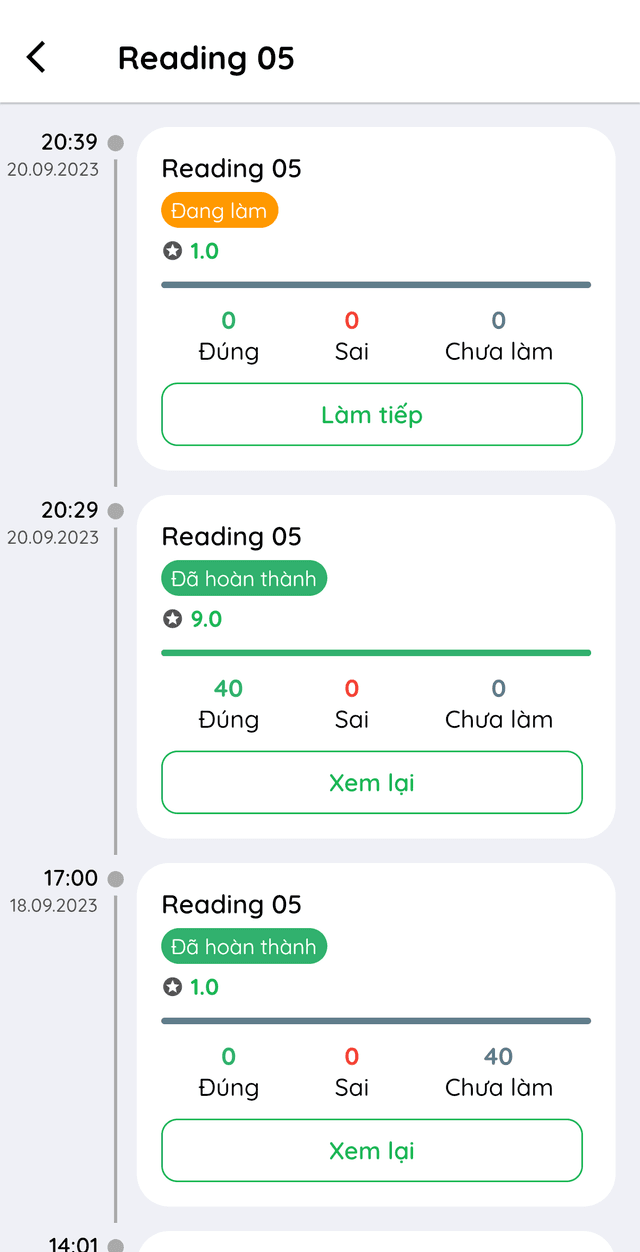Review the 20:29 attempt via Xem lại
Viewport: 640px width, 1252px height.
[x=371, y=782]
